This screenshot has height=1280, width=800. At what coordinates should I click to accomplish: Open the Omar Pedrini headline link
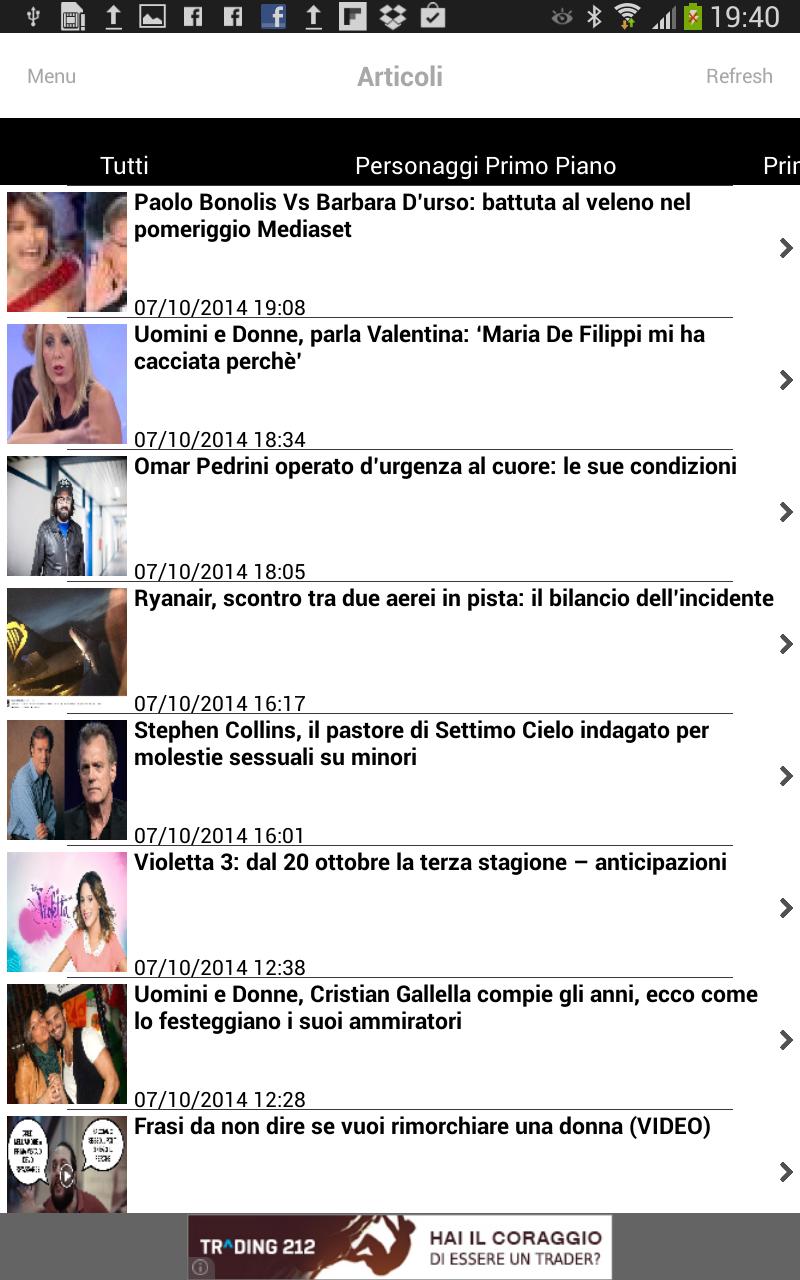coord(436,466)
